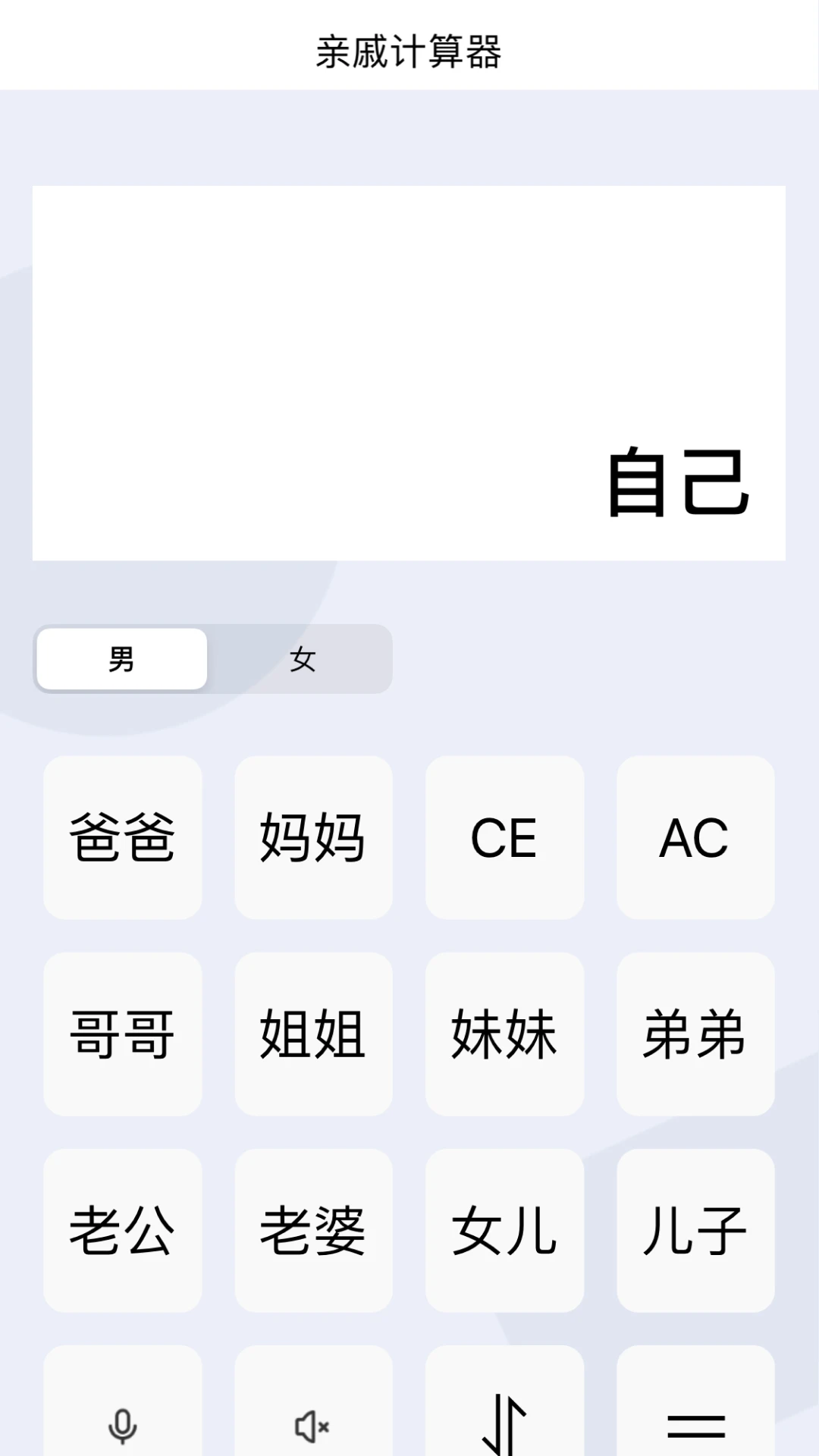Select the 男 male gender option
This screenshot has width=819, height=1456.
click(x=123, y=658)
